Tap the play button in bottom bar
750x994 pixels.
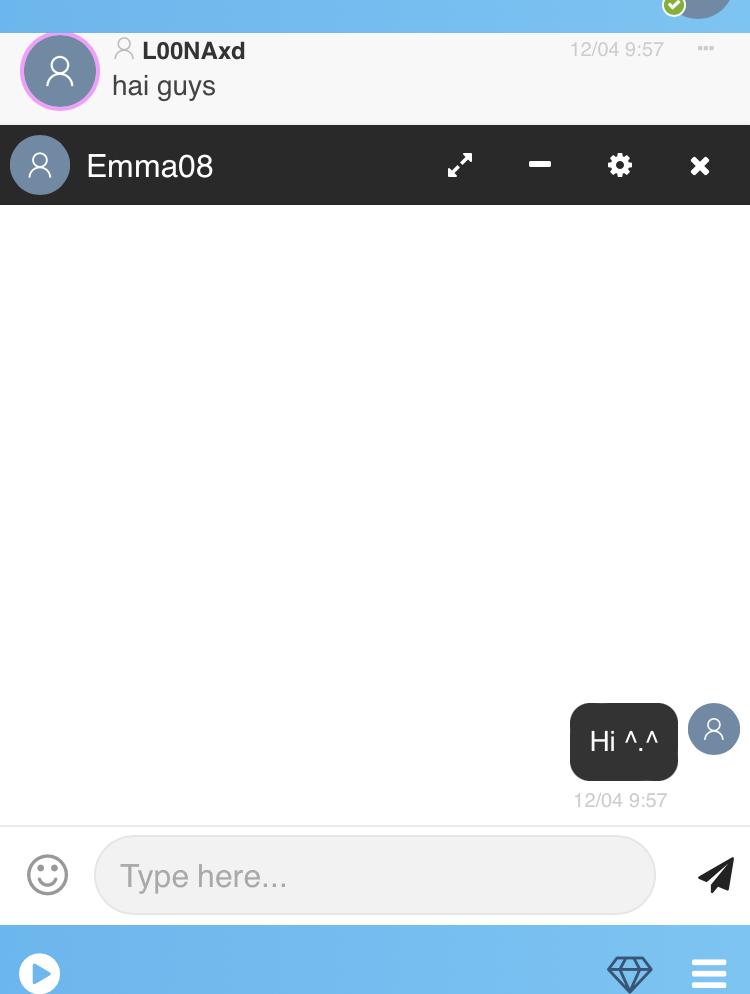40,973
